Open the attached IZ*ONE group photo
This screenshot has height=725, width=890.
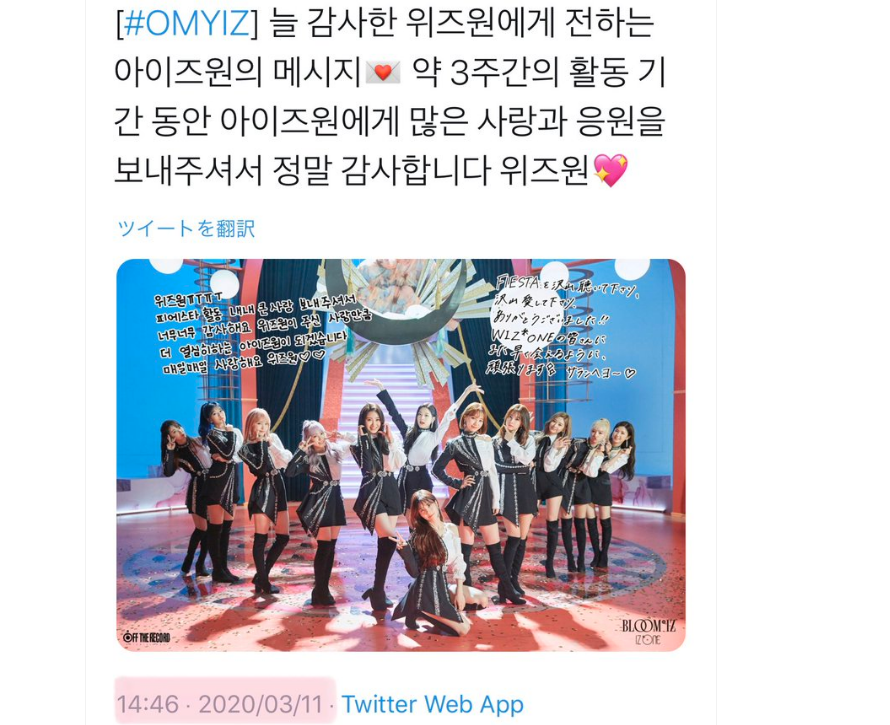point(400,455)
